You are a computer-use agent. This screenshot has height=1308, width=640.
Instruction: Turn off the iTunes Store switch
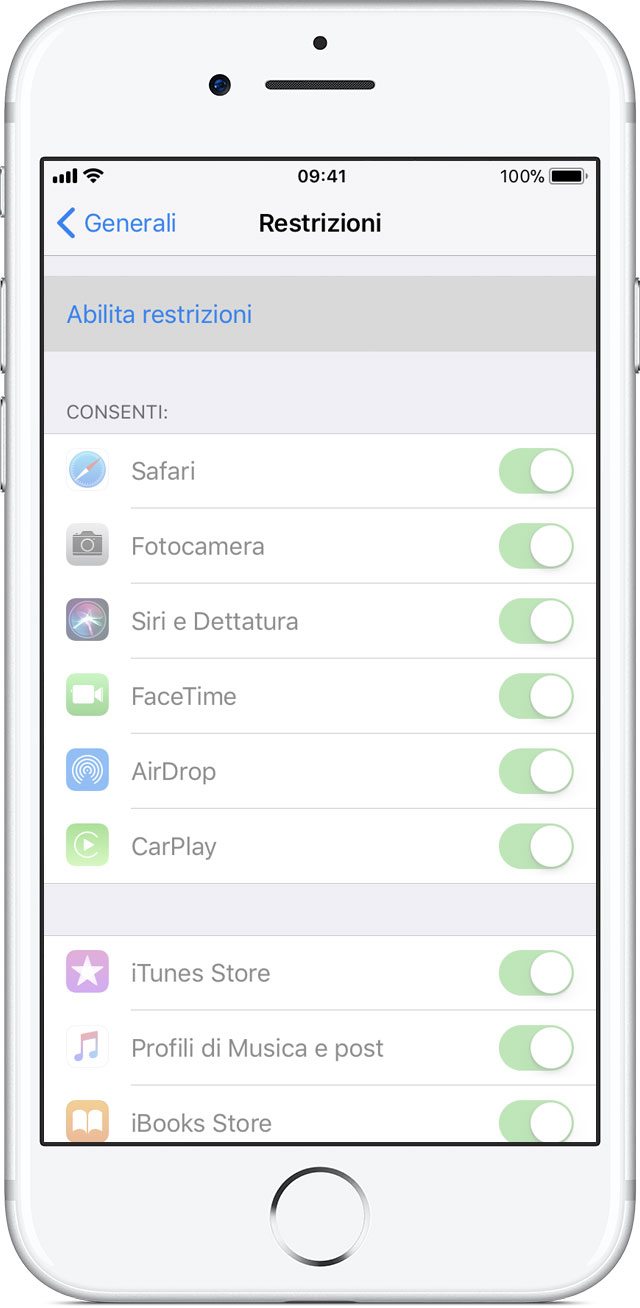click(x=536, y=973)
